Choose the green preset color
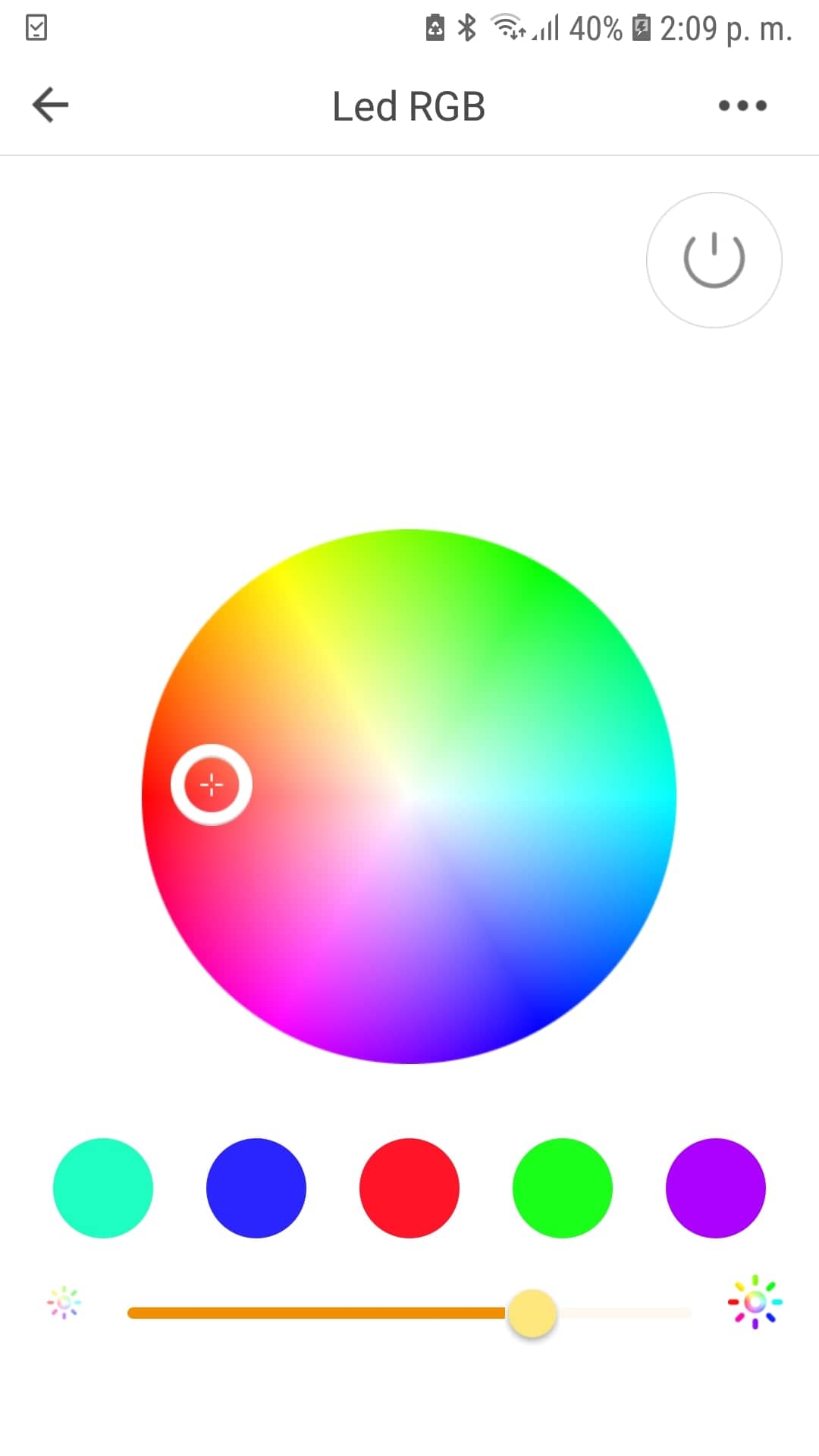This screenshot has height=1456, width=819. [563, 1188]
